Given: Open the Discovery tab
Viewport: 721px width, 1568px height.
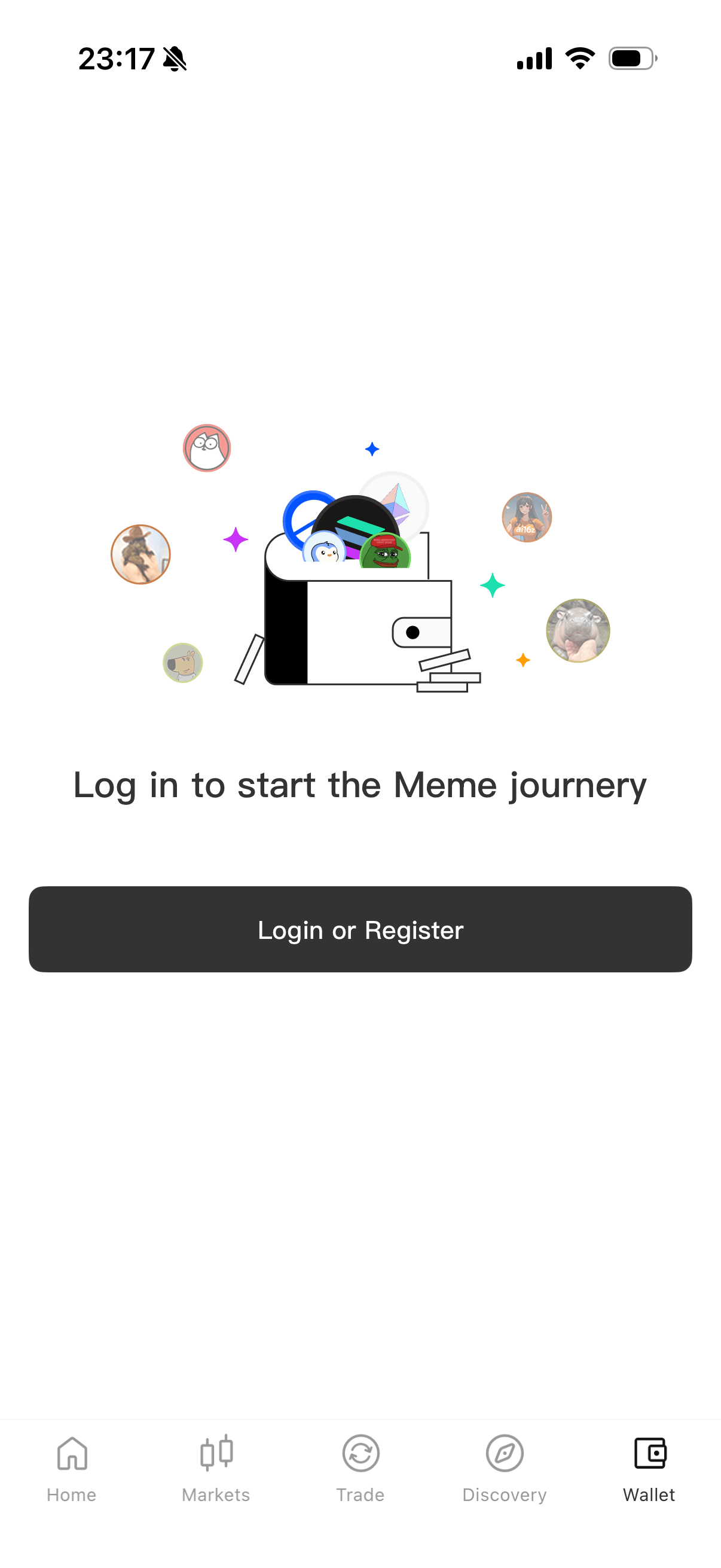Looking at the screenshot, I should [x=505, y=1468].
